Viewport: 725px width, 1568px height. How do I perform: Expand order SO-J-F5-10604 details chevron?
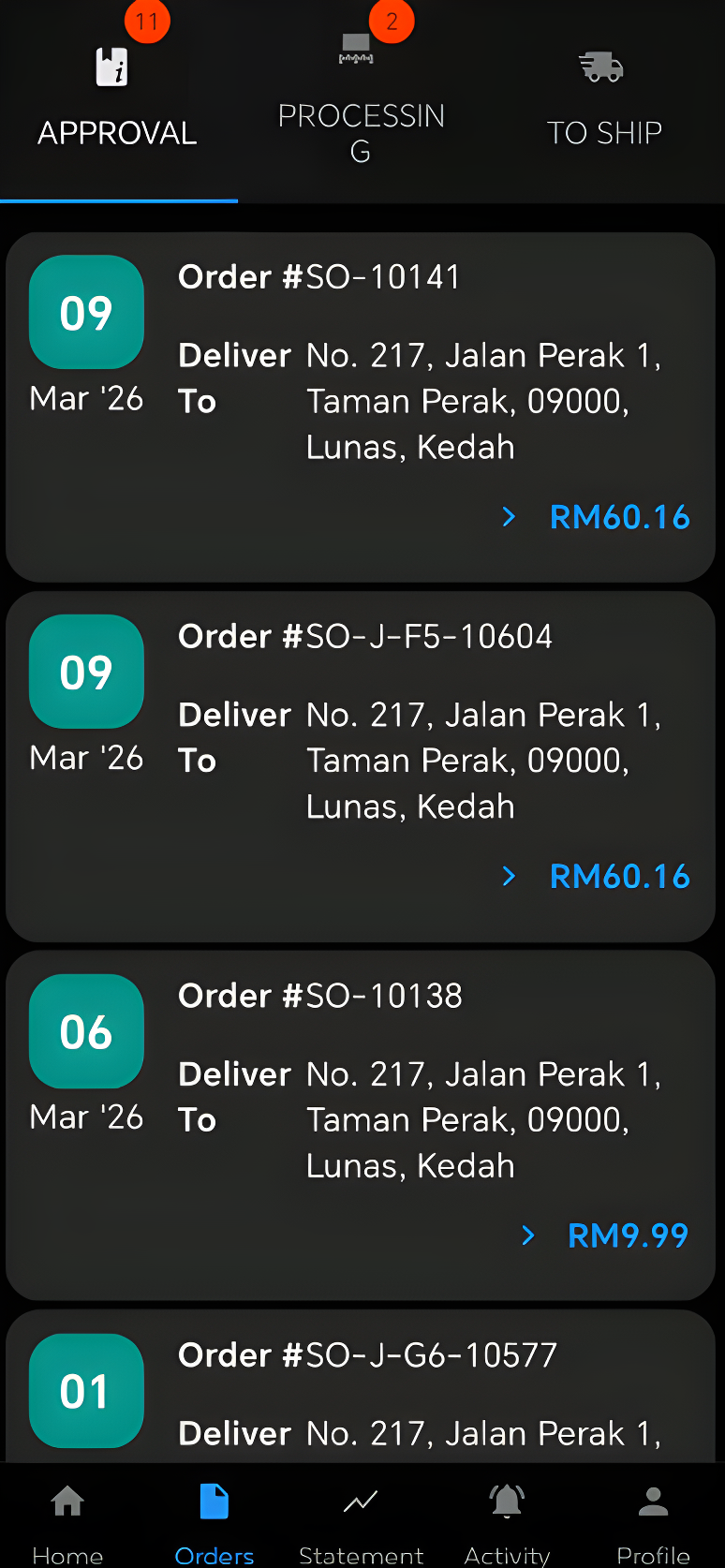(509, 876)
